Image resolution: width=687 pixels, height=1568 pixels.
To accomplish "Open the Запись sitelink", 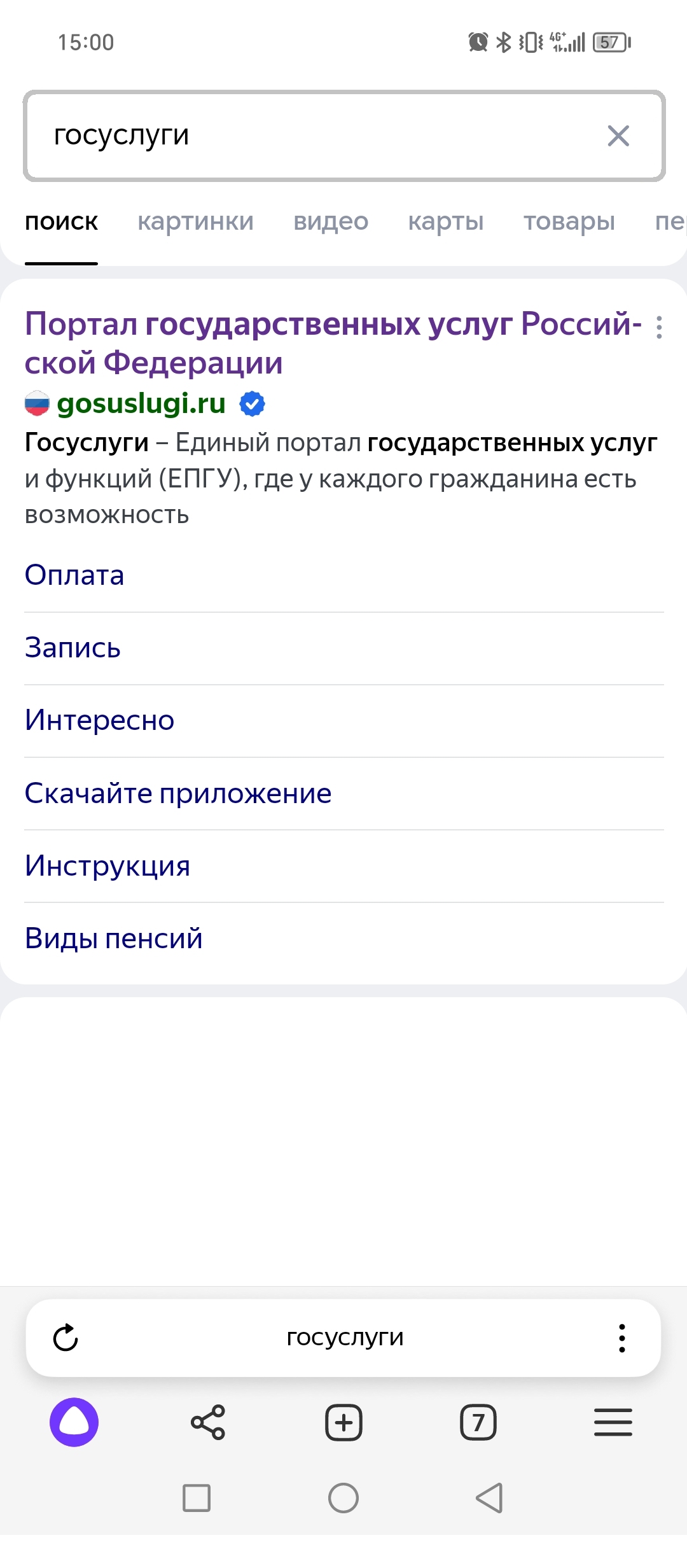I will coord(73,648).
